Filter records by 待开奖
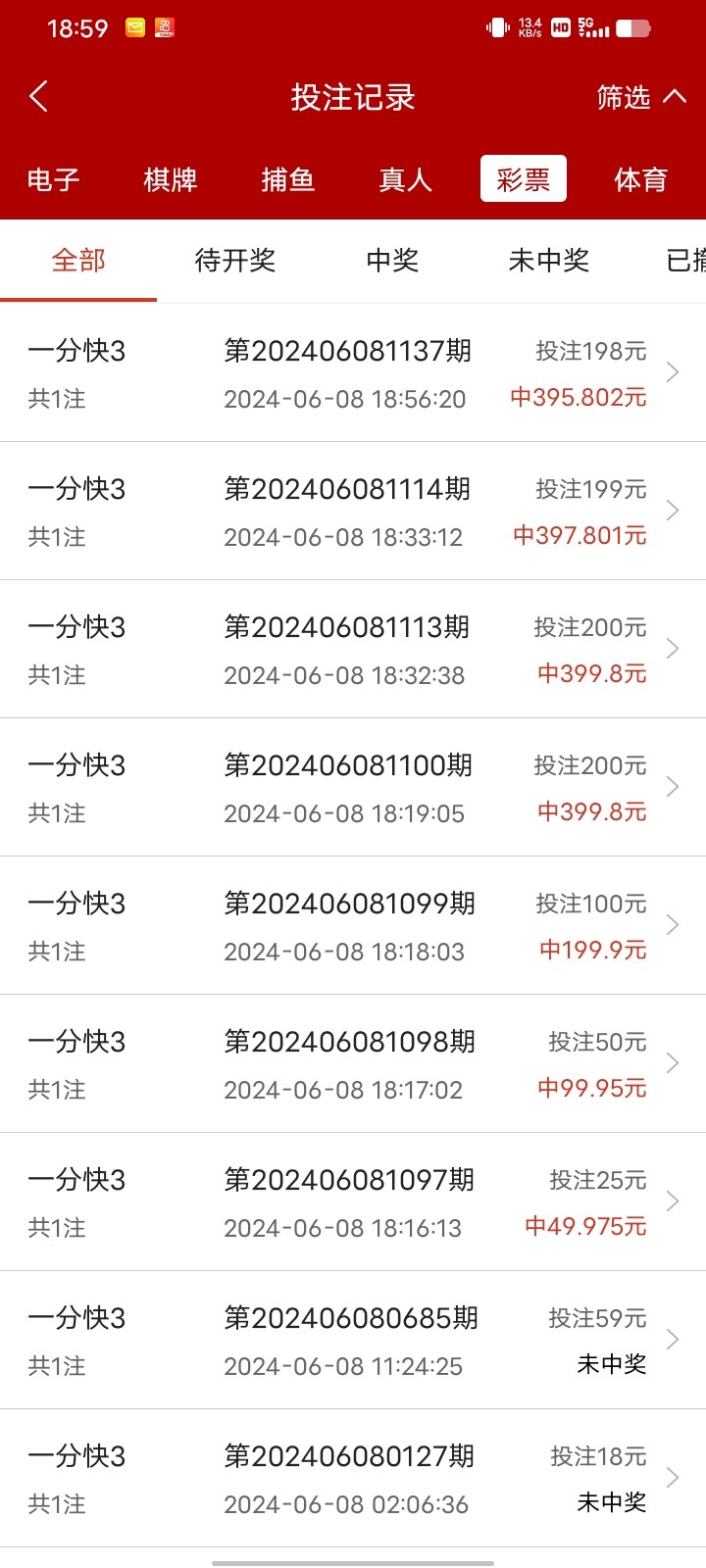This screenshot has width=706, height=1568. pyautogui.click(x=235, y=261)
